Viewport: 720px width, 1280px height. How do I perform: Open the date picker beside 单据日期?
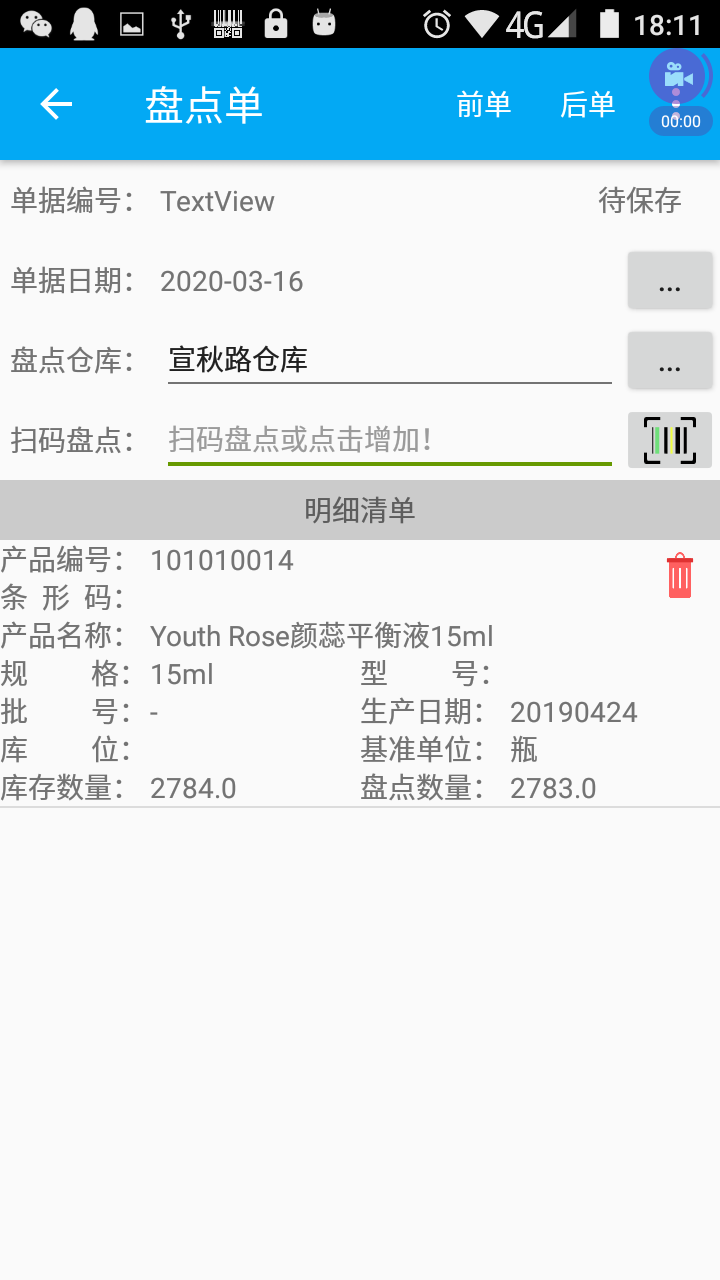pyautogui.click(x=670, y=281)
